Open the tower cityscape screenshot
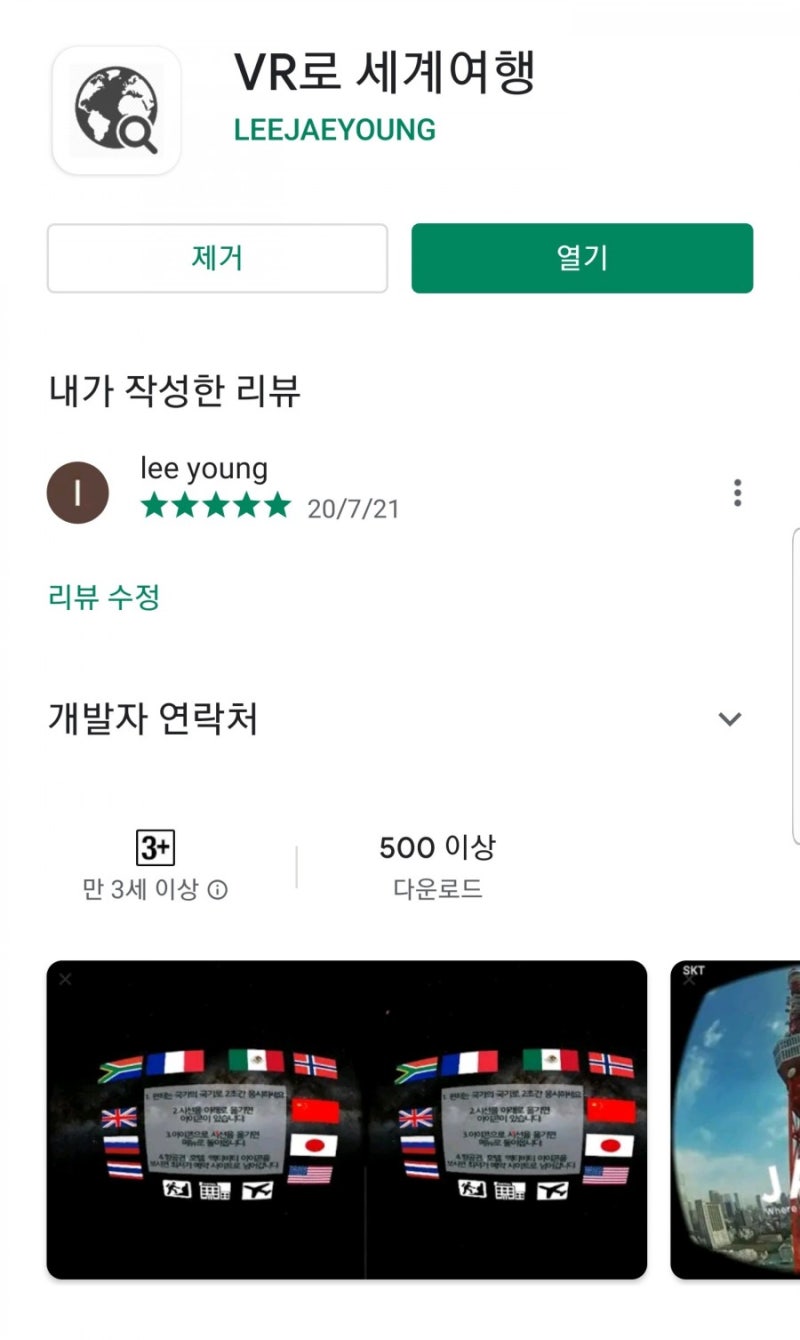The height and width of the screenshot is (1340, 800). [736, 1119]
